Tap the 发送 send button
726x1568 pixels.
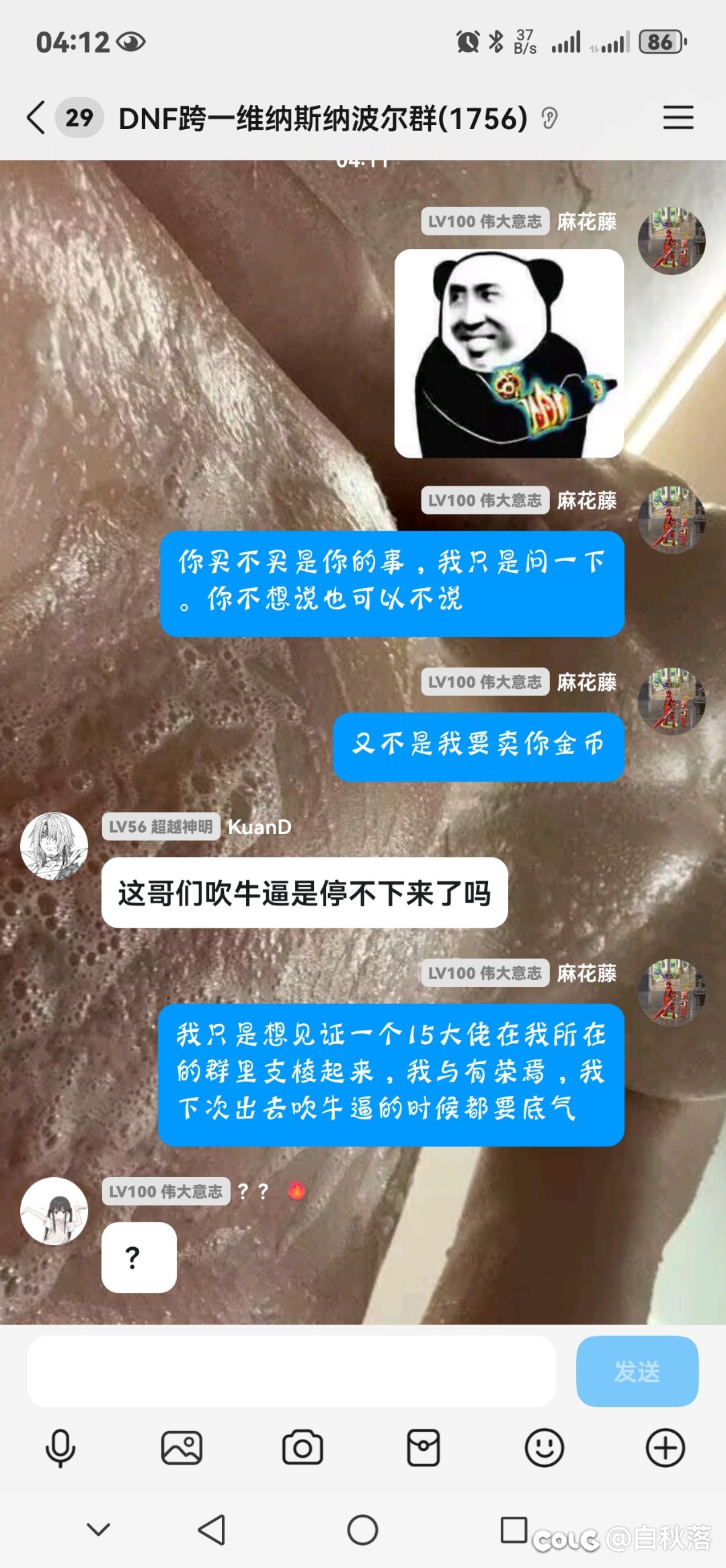(x=637, y=1371)
